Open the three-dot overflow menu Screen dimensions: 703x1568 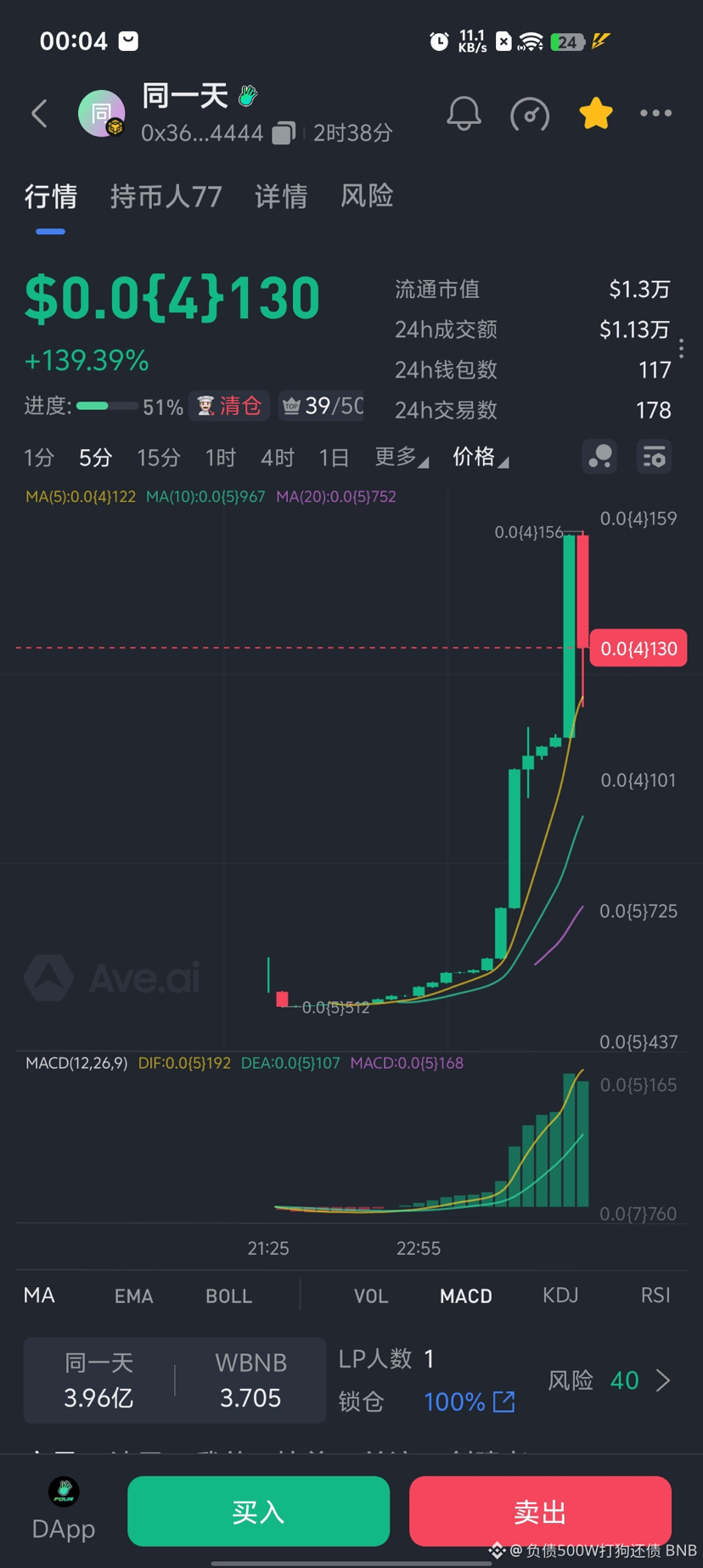(655, 114)
